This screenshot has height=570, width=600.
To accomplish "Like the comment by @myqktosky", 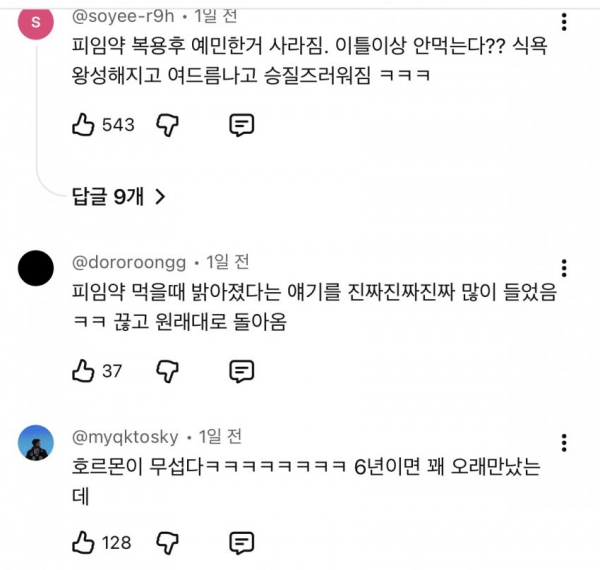I will click(x=84, y=543).
